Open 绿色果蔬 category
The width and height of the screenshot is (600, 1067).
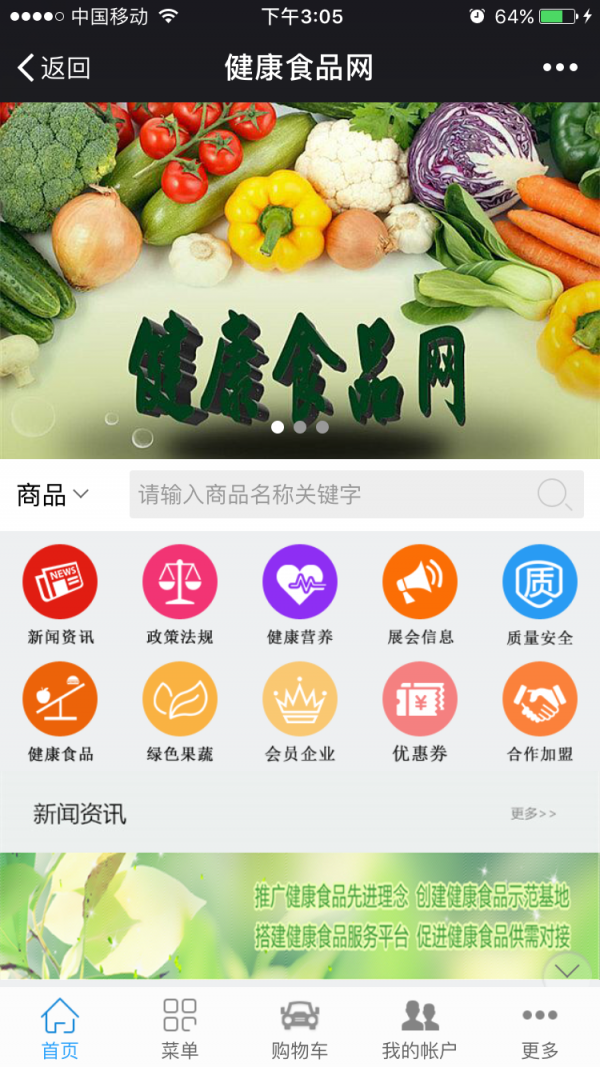point(180,700)
